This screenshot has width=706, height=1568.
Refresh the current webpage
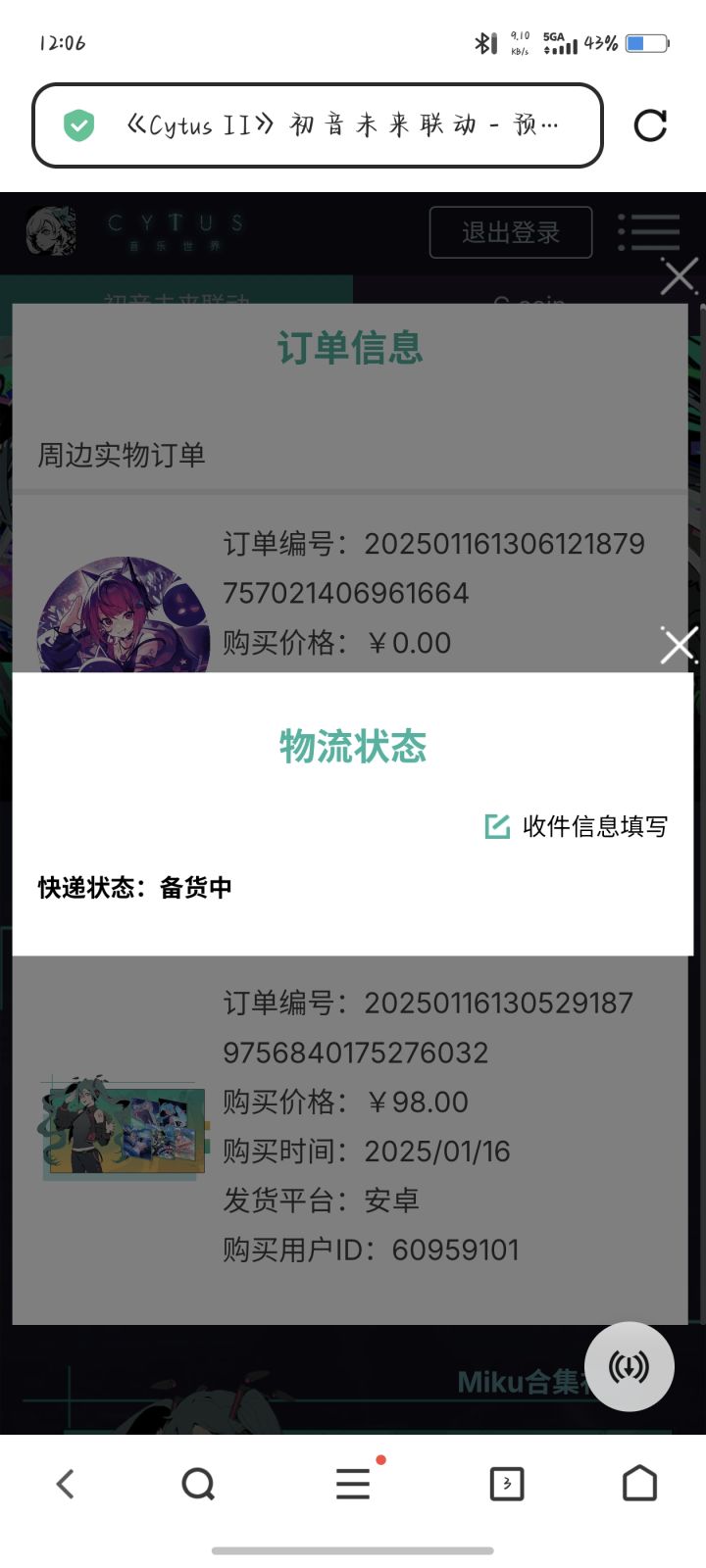650,125
